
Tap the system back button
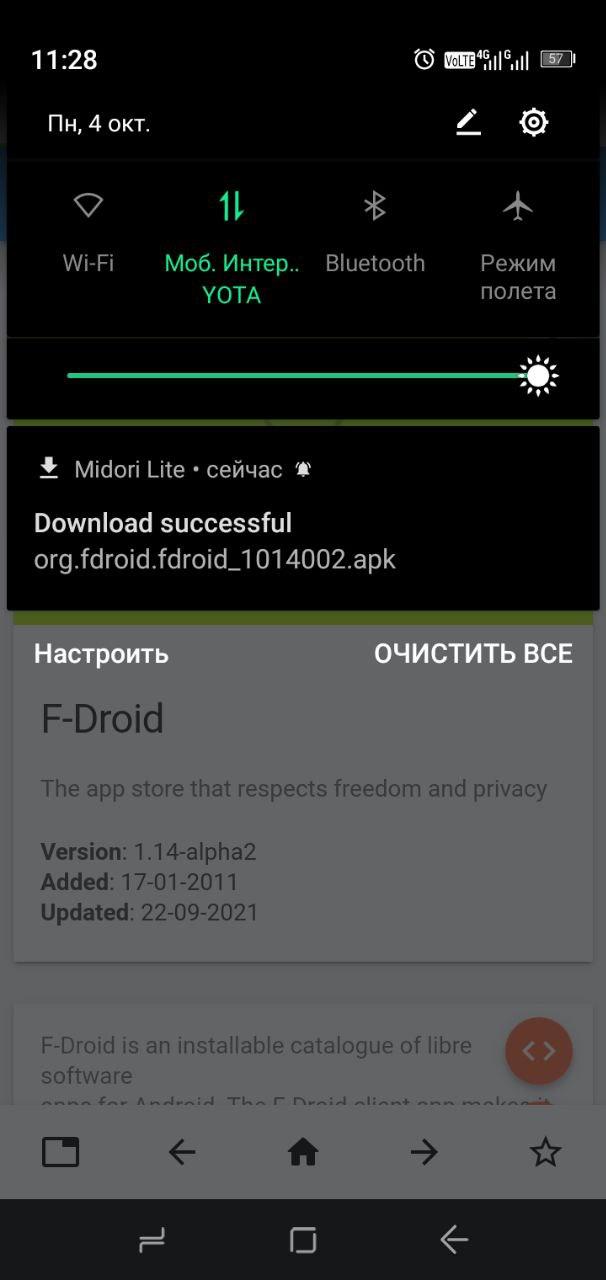pyautogui.click(x=454, y=1241)
